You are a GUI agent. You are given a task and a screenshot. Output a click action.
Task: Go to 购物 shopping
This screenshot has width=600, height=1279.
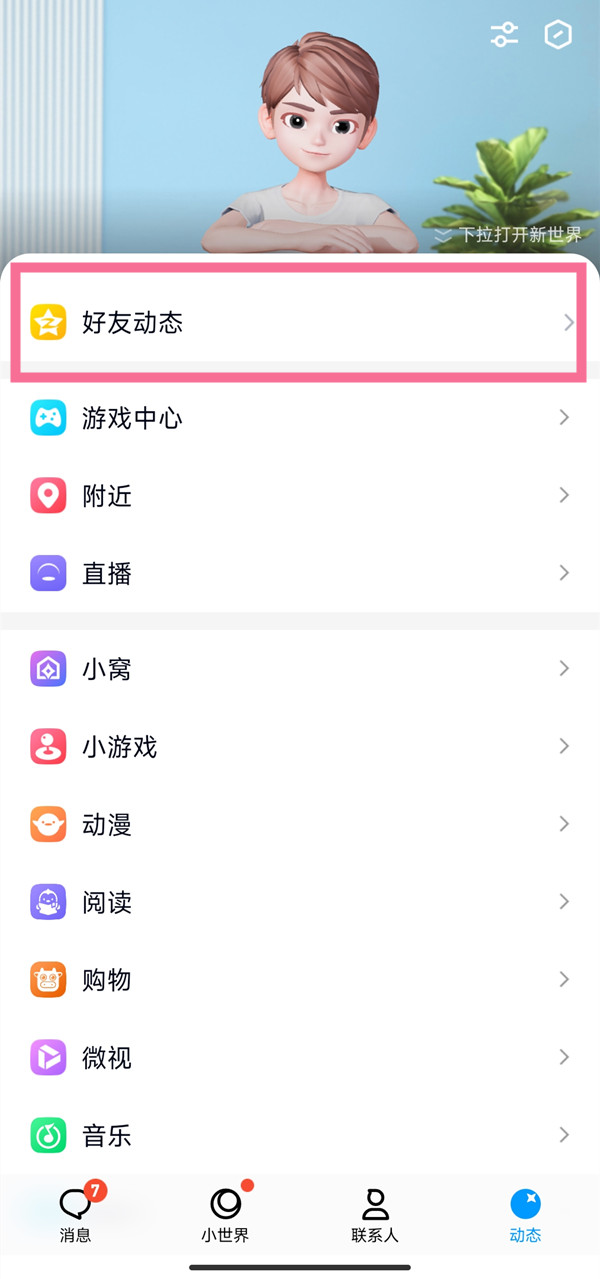pyautogui.click(x=298, y=980)
